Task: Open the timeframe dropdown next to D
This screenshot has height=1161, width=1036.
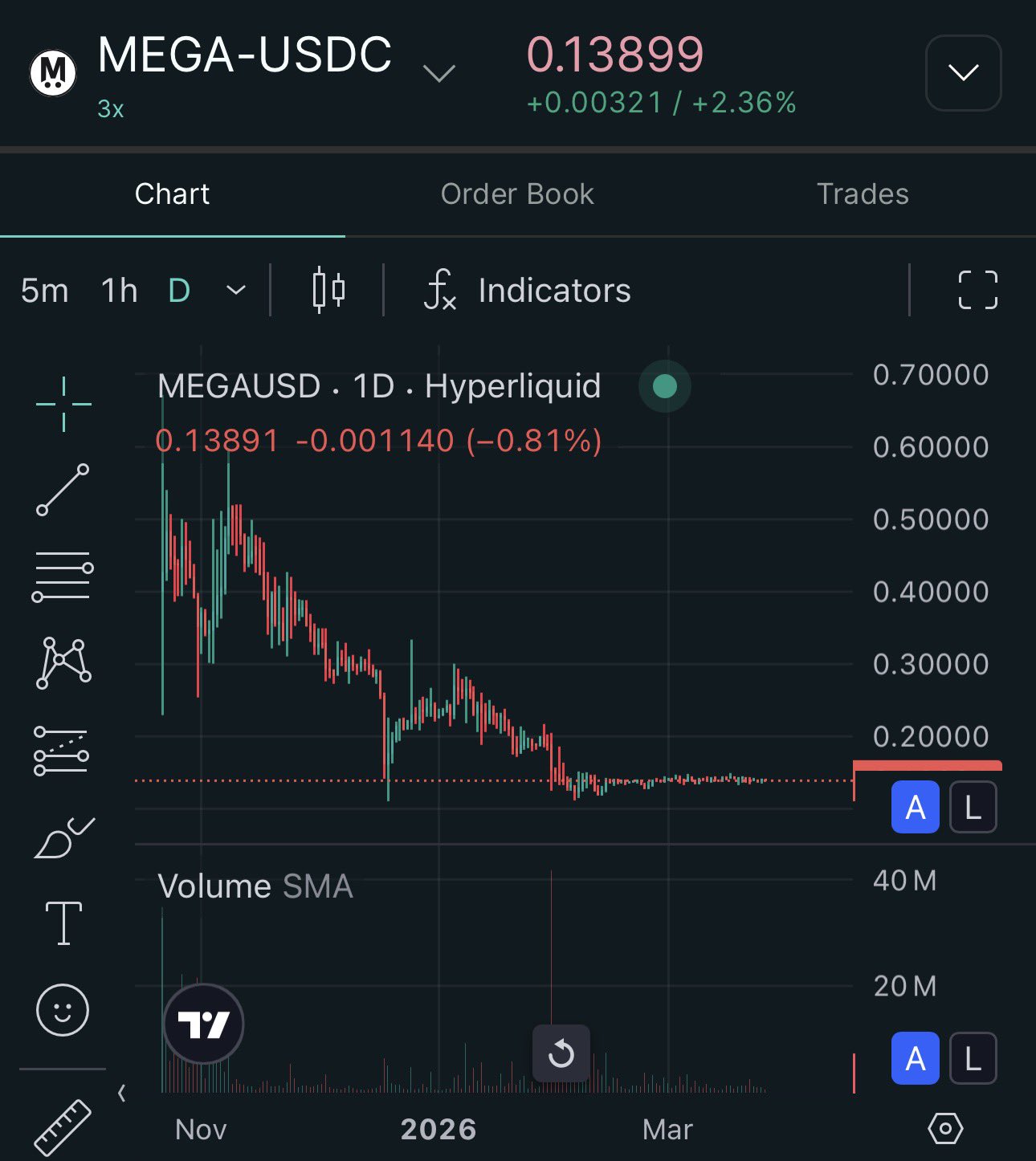Action: (x=236, y=290)
